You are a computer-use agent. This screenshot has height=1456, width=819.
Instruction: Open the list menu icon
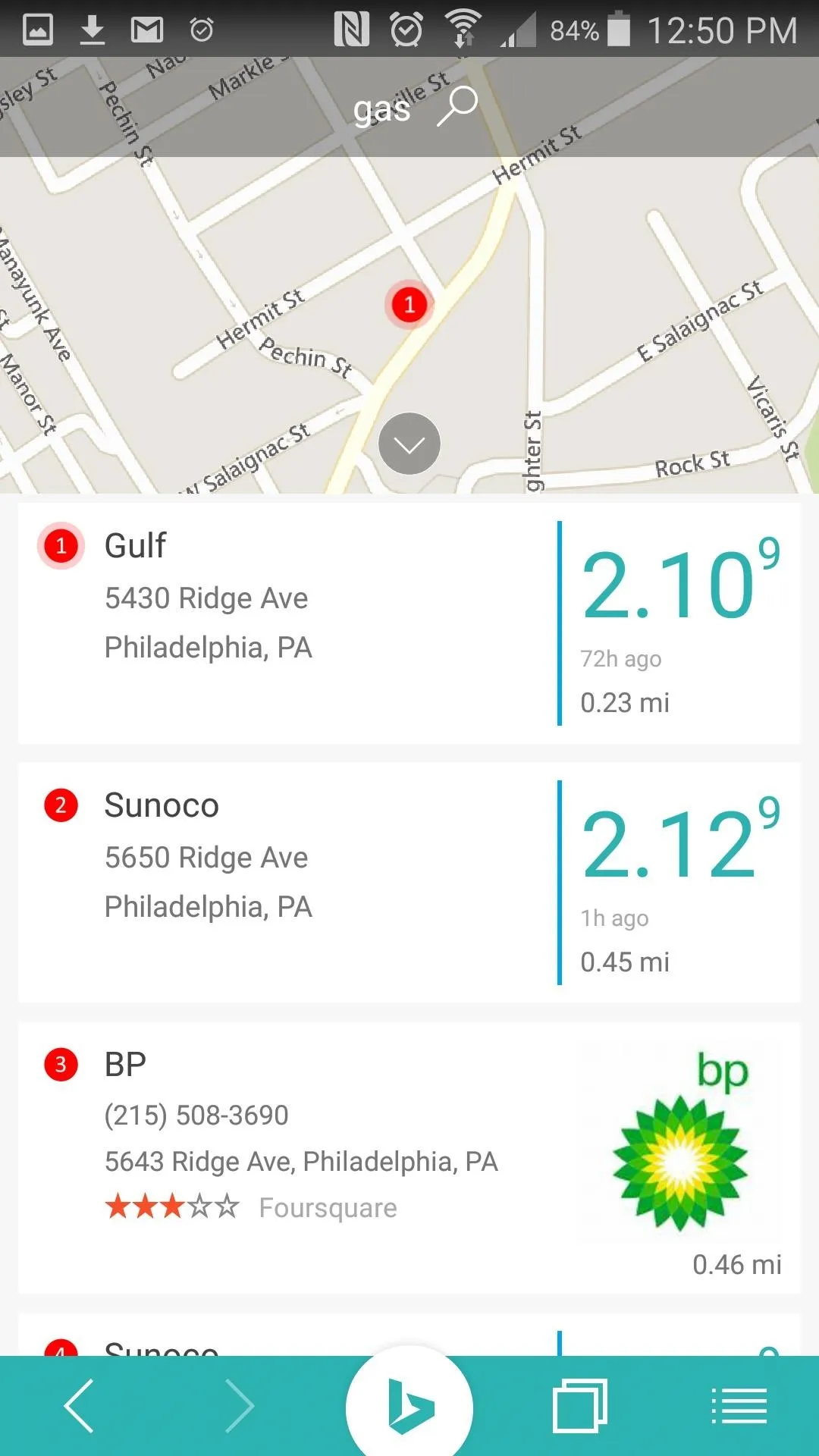click(739, 1406)
